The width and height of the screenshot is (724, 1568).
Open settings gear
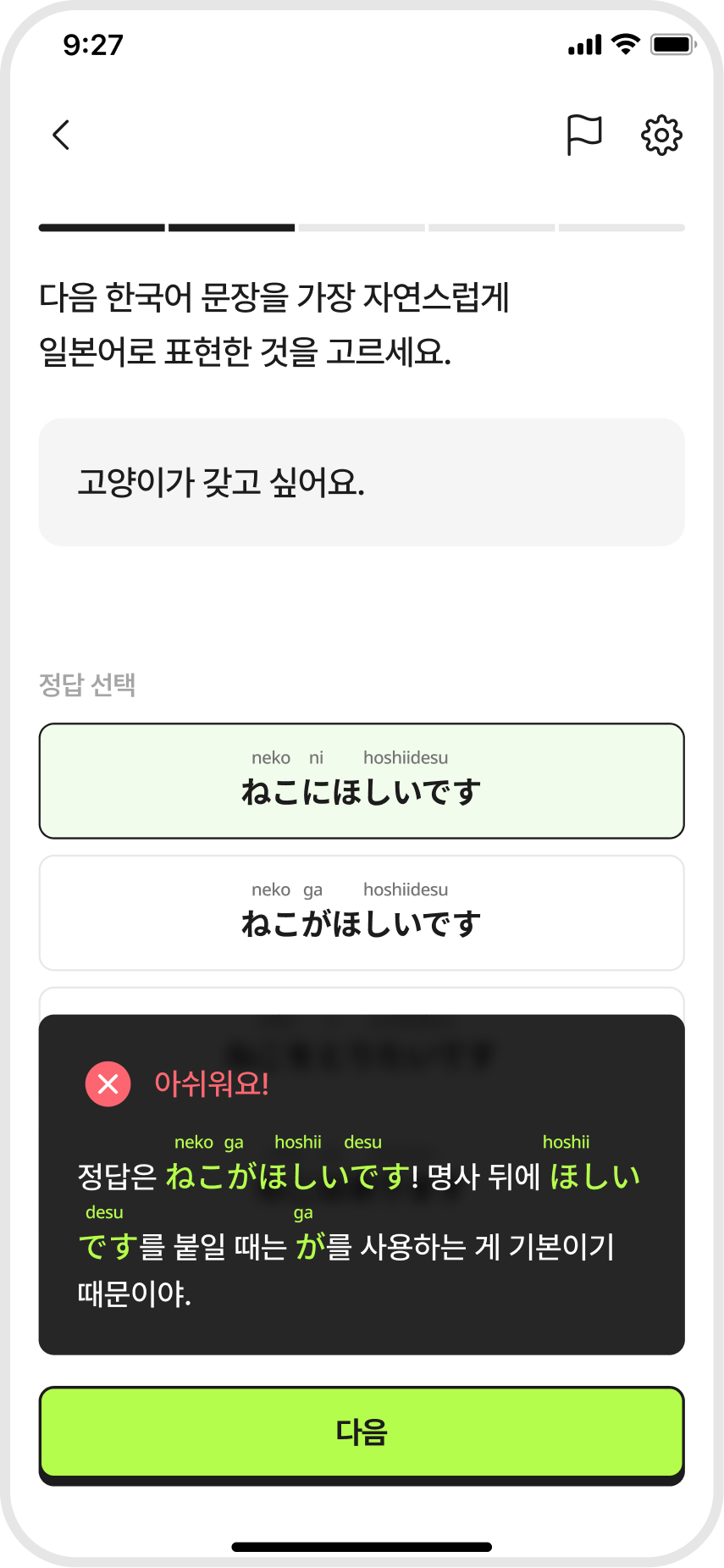click(x=661, y=135)
